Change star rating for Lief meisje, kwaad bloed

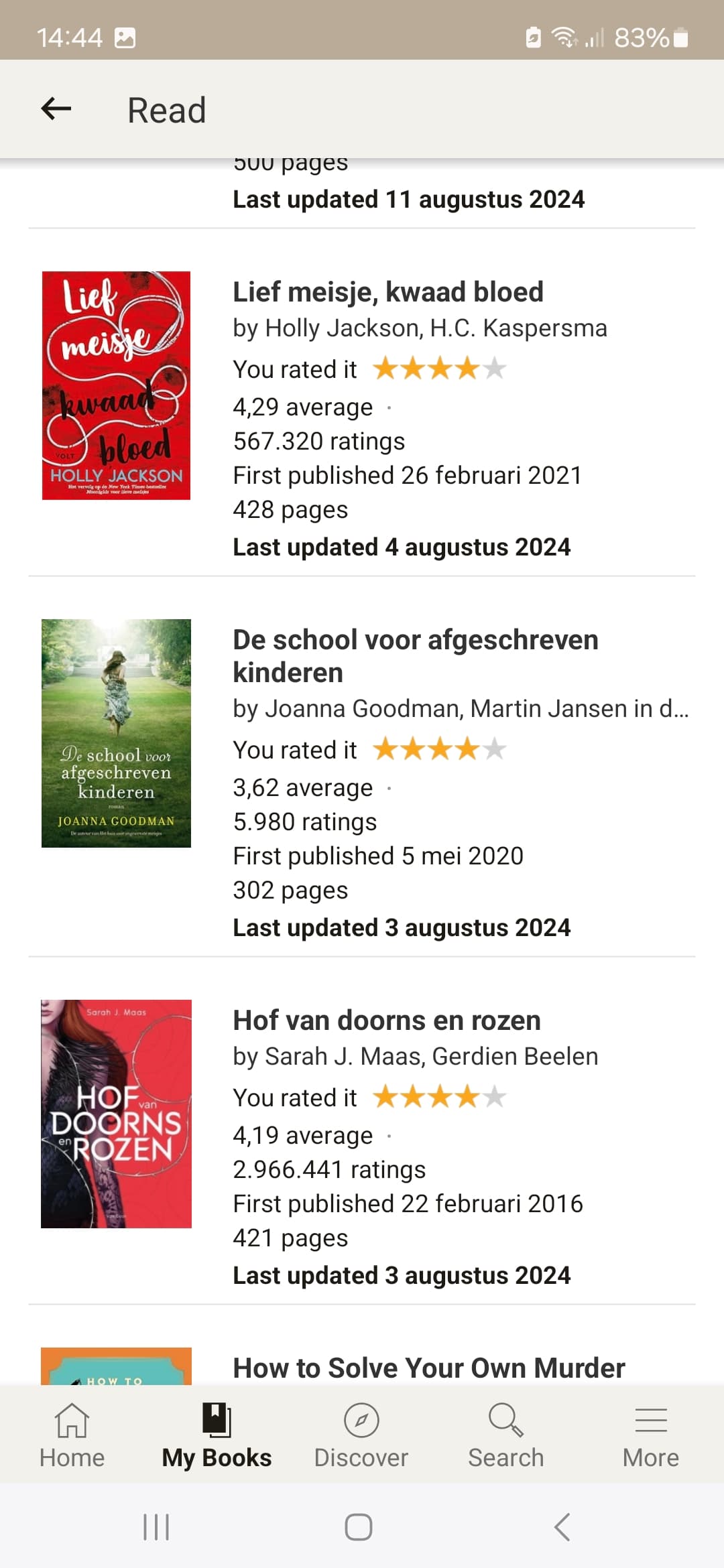[440, 369]
